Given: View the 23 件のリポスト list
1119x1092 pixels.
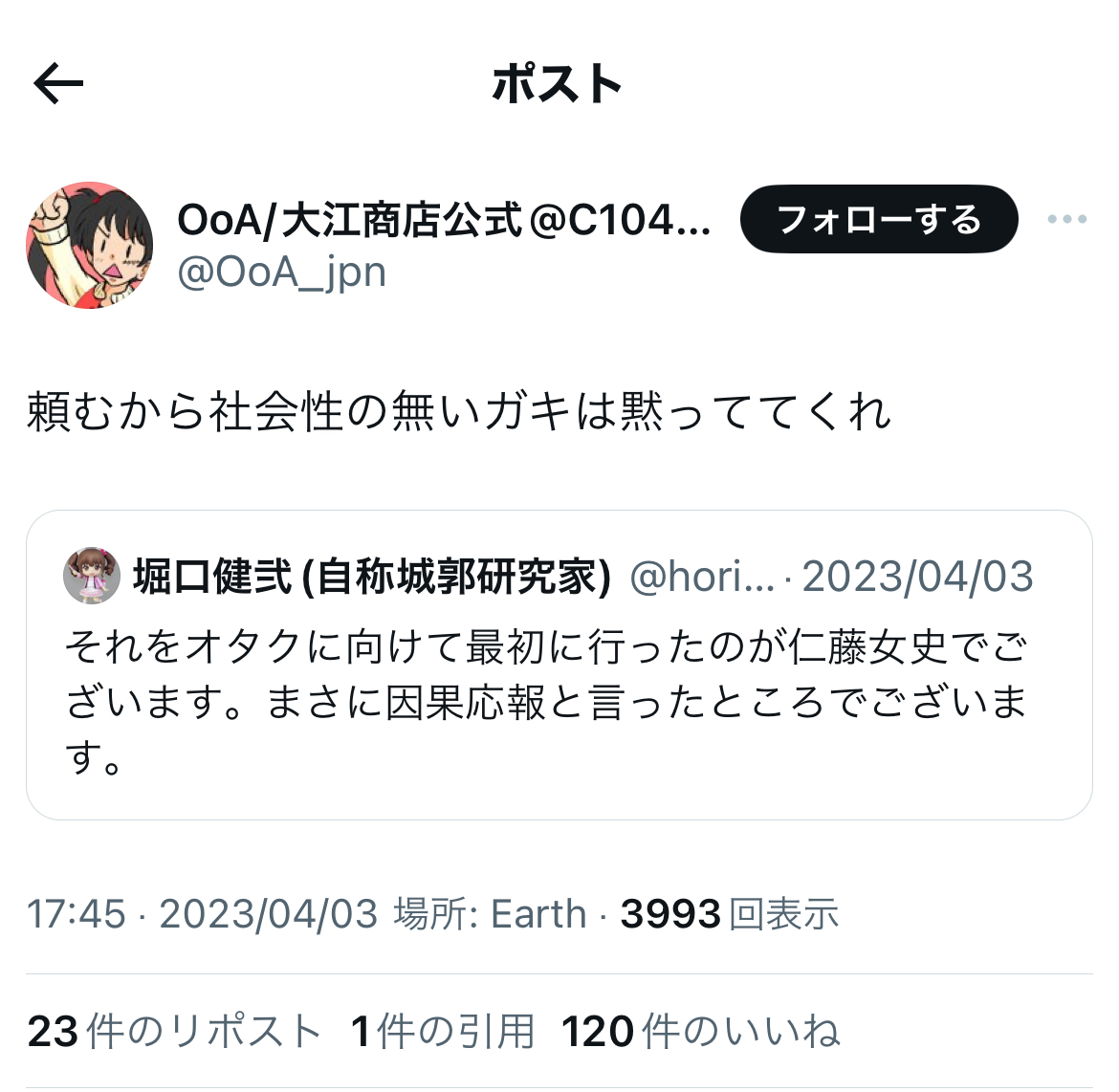Looking at the screenshot, I should [x=174, y=1032].
